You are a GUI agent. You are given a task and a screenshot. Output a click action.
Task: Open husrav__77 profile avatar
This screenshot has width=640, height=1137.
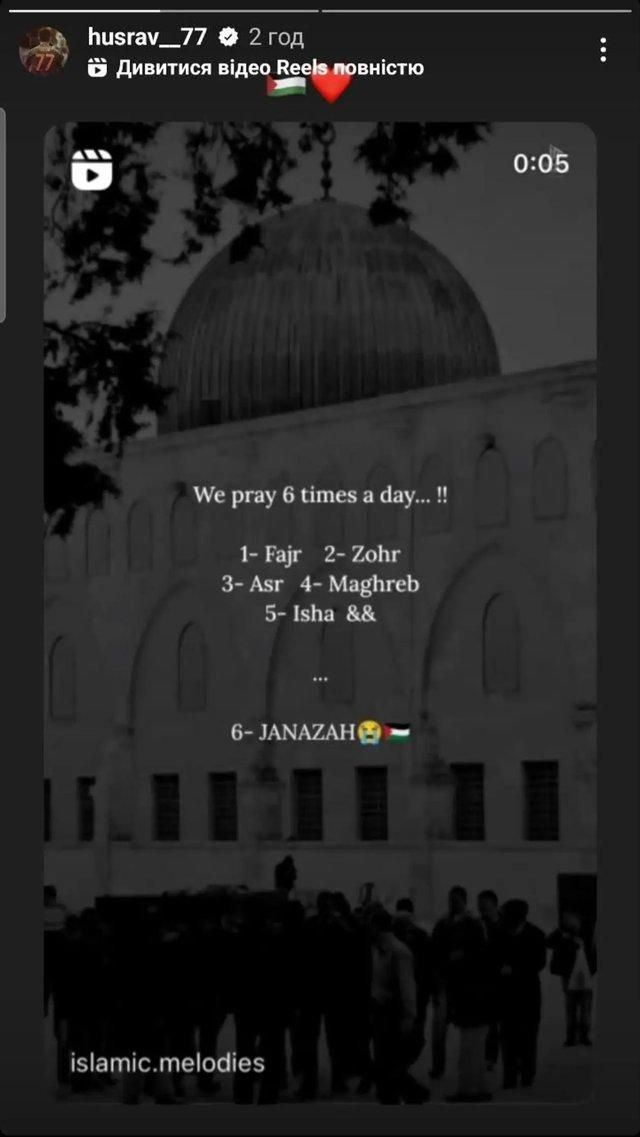click(44, 51)
